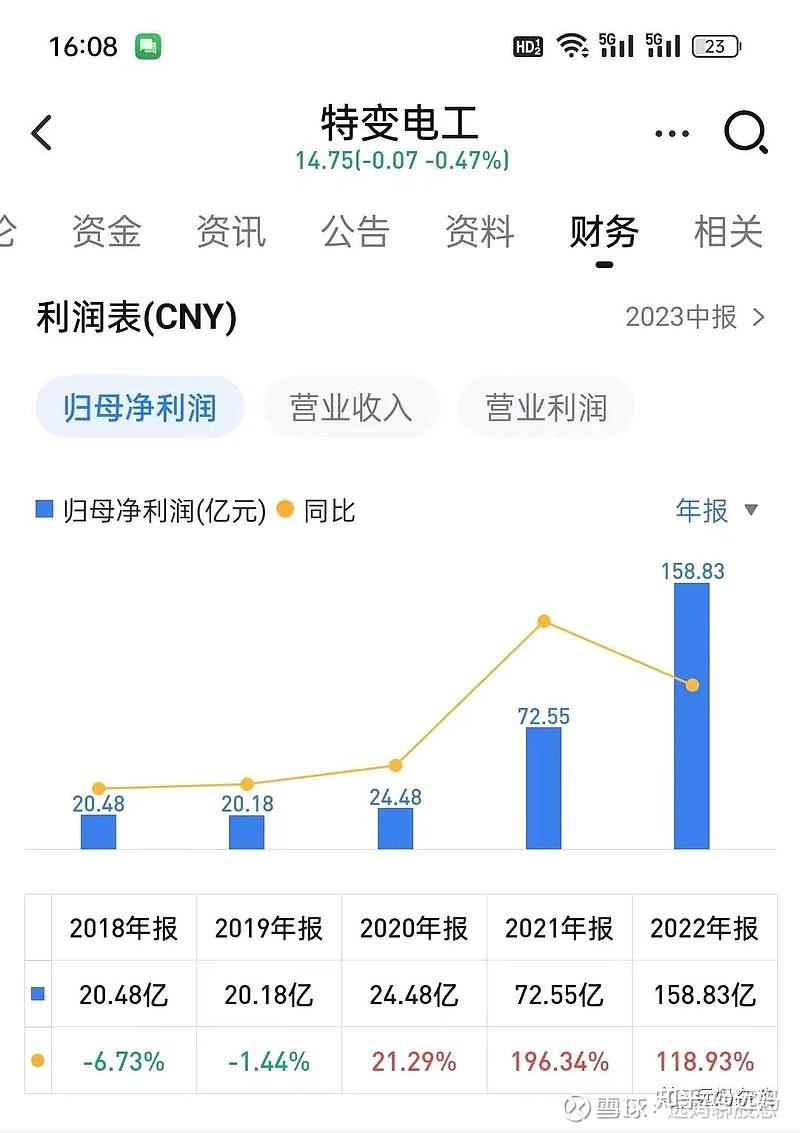Screen dimensions: 800x1133
Task: Tap the stock price 14.75 quote text
Action: 401,159
